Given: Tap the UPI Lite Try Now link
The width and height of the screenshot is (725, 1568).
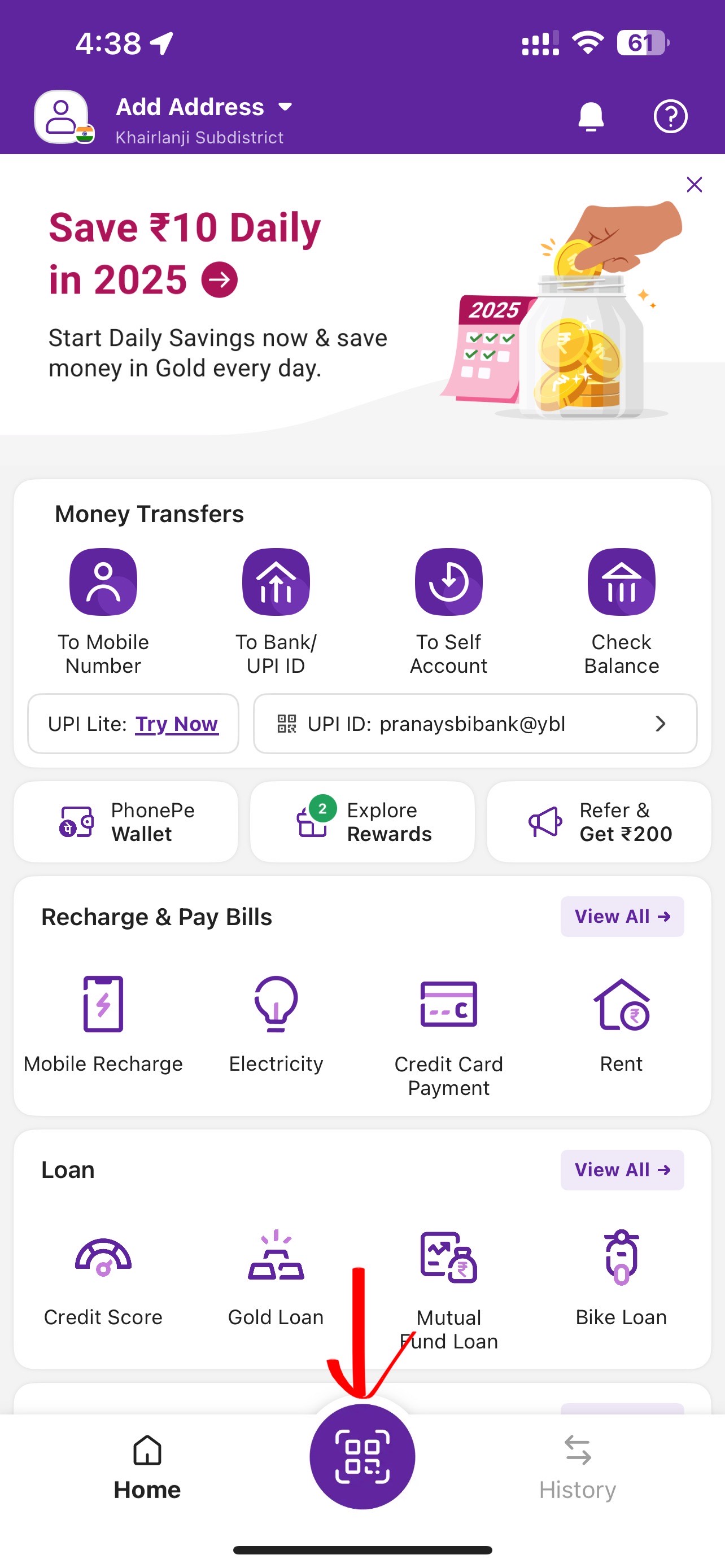Looking at the screenshot, I should click(x=177, y=724).
